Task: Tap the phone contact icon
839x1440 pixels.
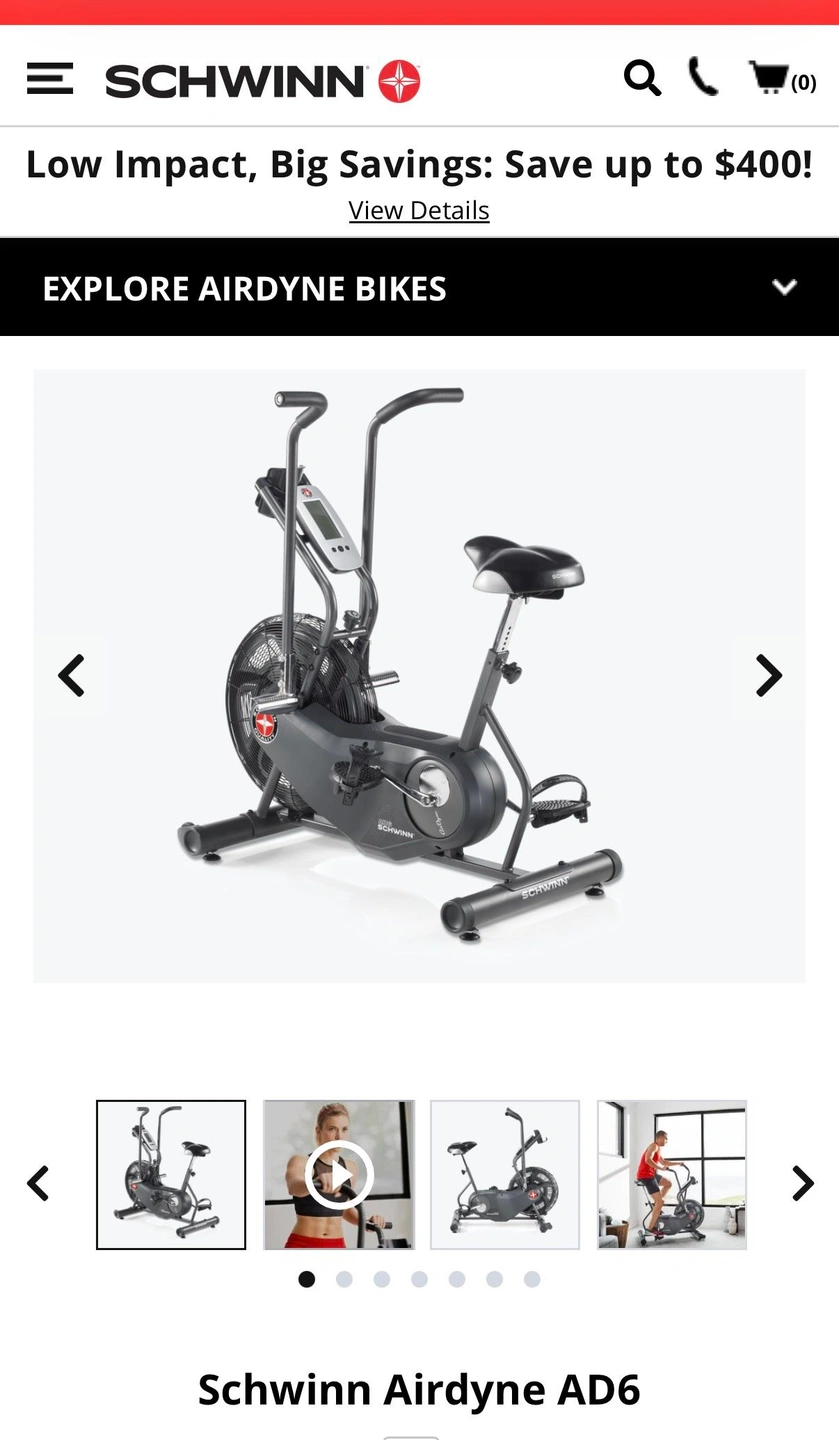Action: pos(704,78)
